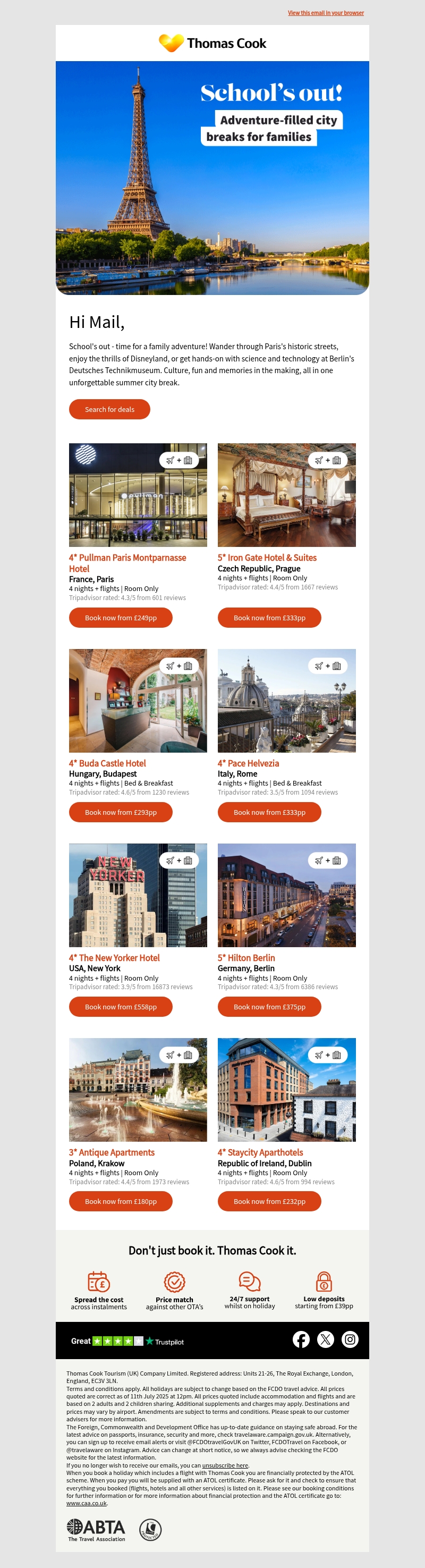The height and width of the screenshot is (1568, 425).
Task: Book Buda Castle Hotel from £293pp
Action: tap(121, 812)
